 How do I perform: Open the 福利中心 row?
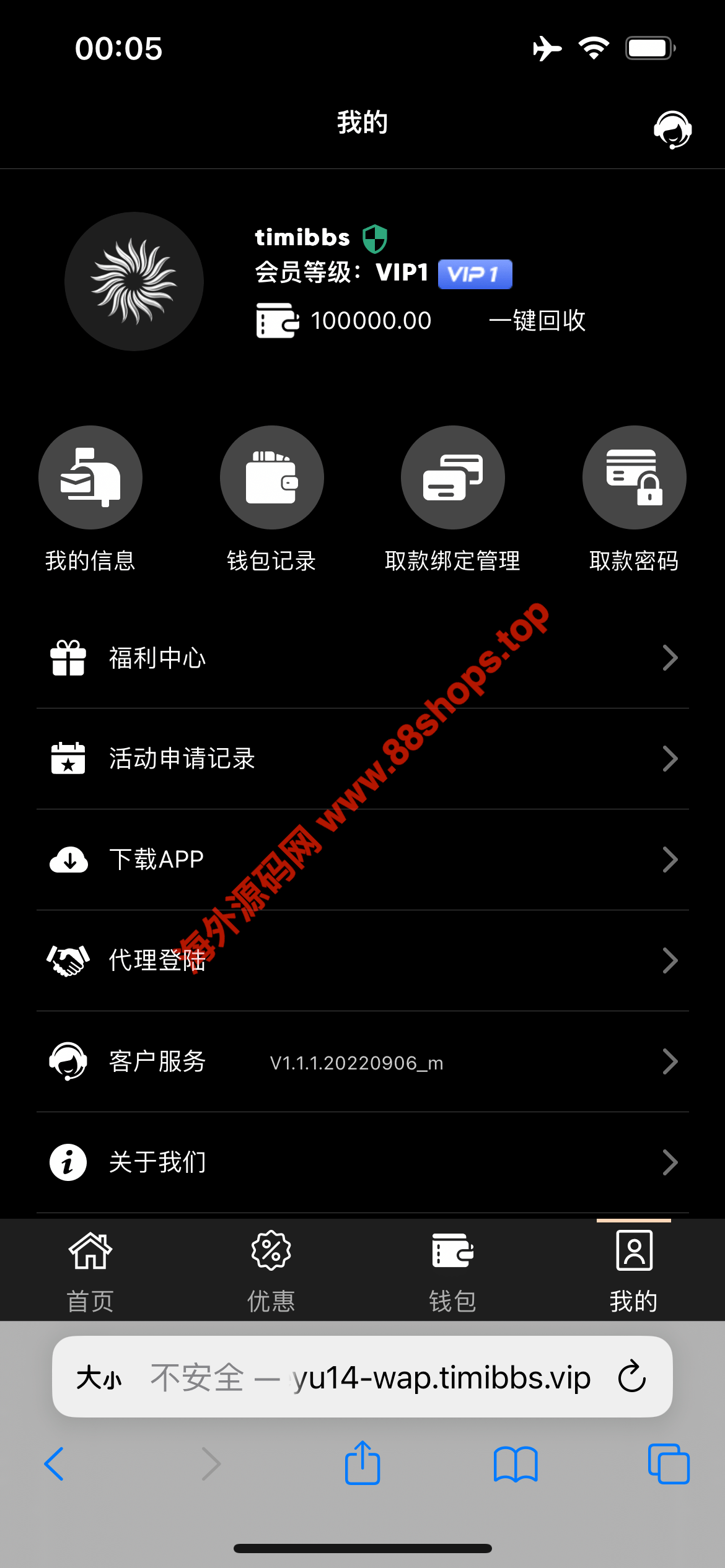point(362,658)
